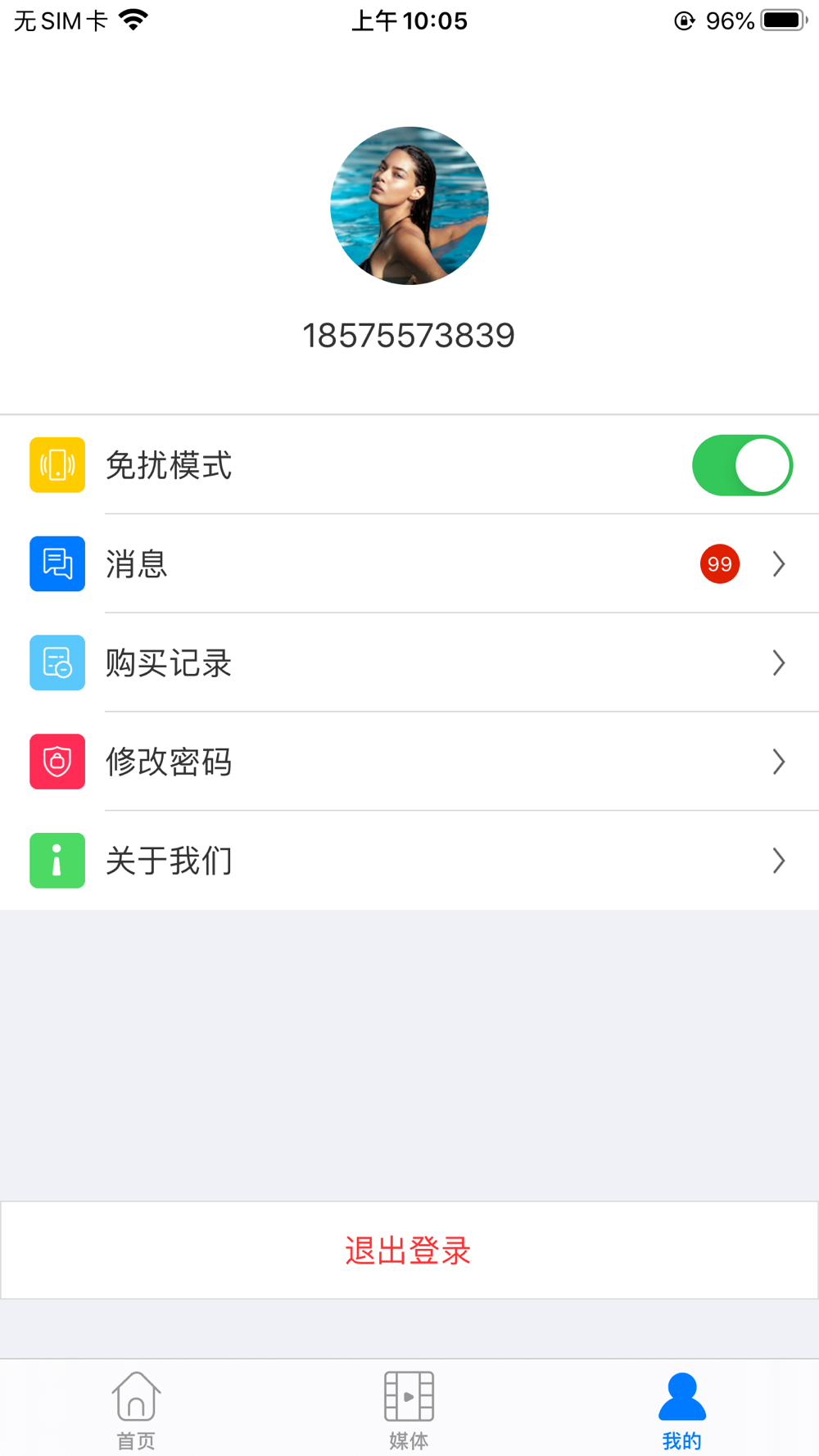The image size is (819, 1456).
Task: Open 修改密码 to change password
Action: coord(409,762)
